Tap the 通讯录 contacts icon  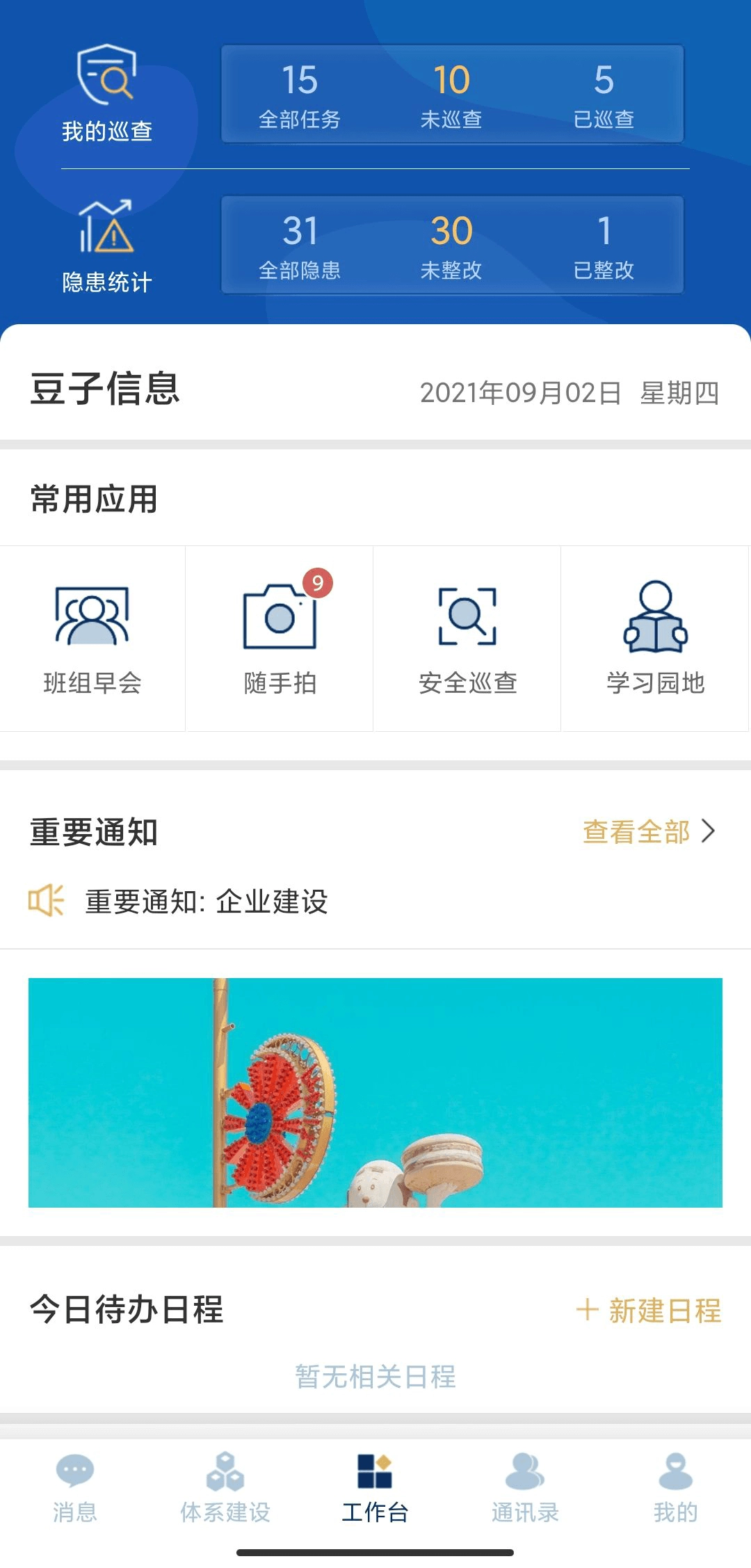tap(526, 1470)
